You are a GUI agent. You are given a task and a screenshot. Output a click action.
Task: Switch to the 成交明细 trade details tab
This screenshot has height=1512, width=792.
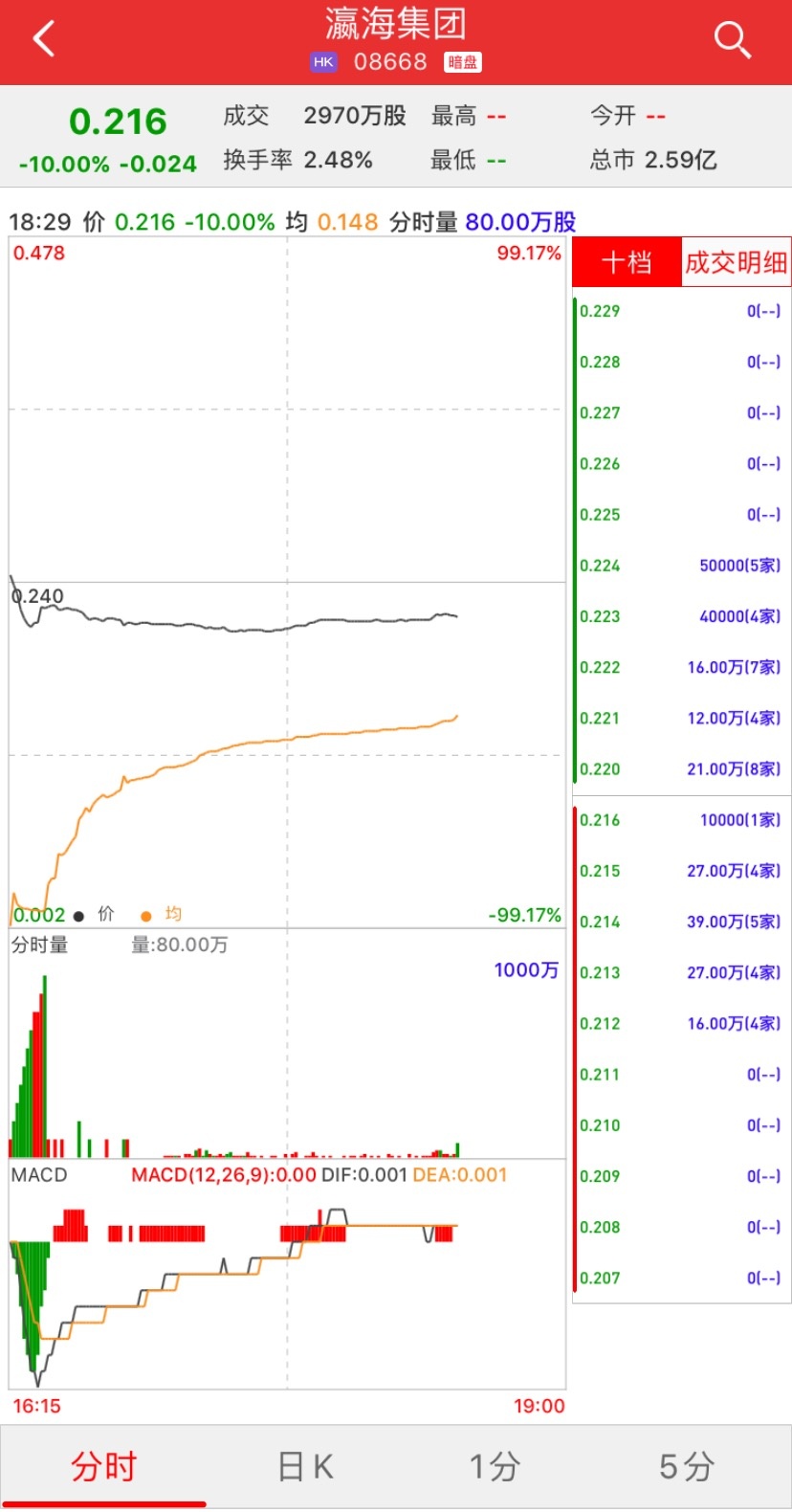click(x=736, y=262)
